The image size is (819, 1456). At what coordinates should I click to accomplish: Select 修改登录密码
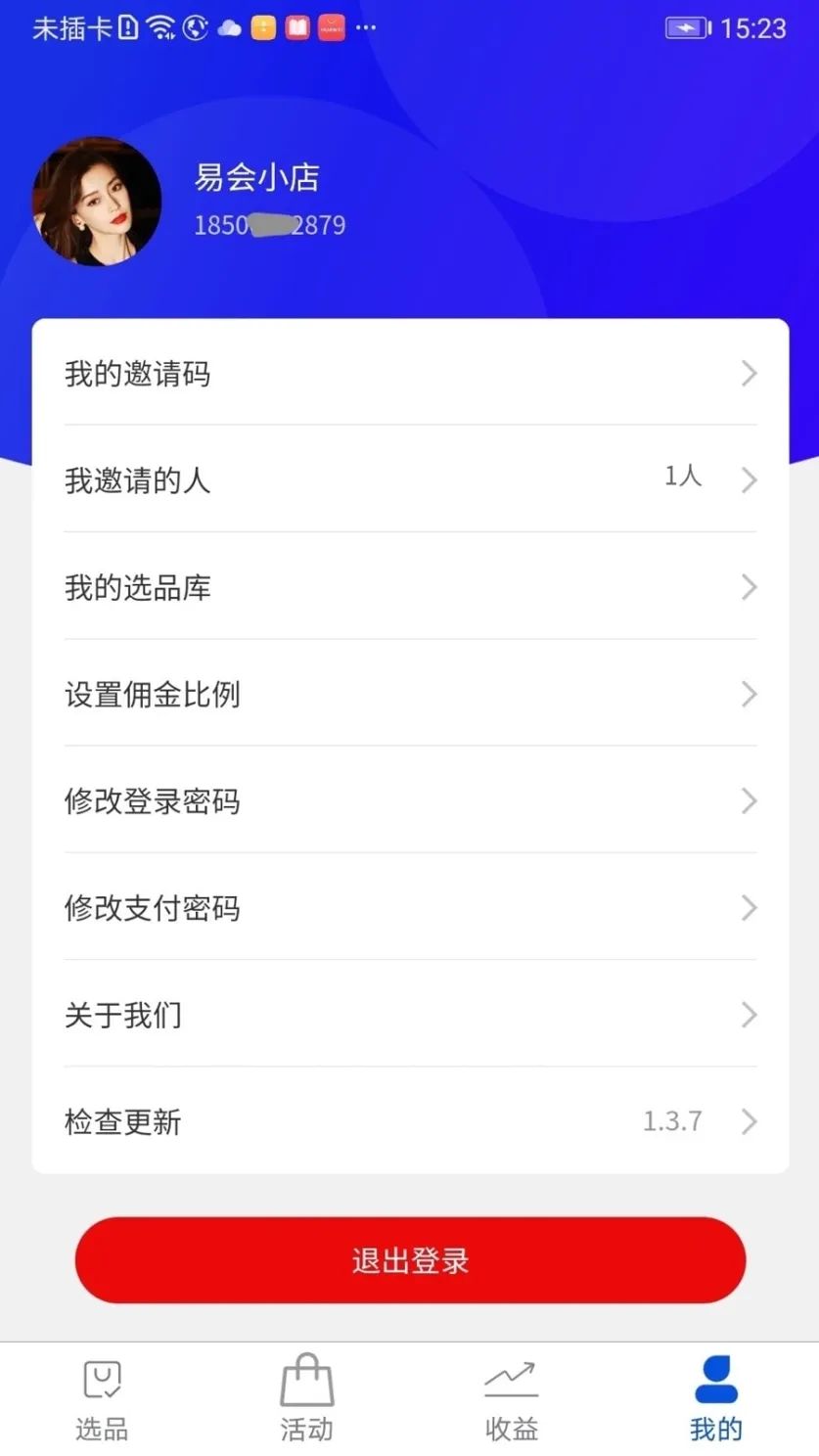tap(409, 800)
